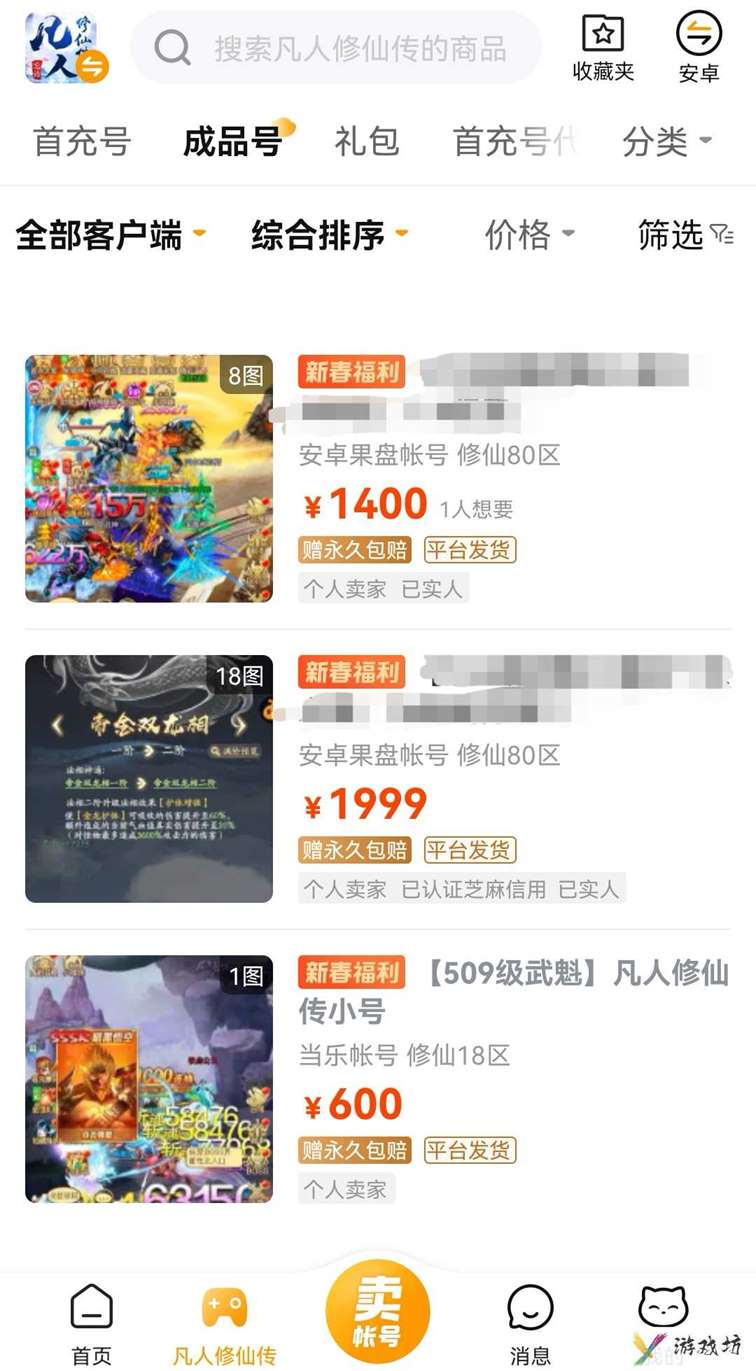Tap the game icon beside search
Viewport: 756px width, 1371px height.
coord(66,48)
